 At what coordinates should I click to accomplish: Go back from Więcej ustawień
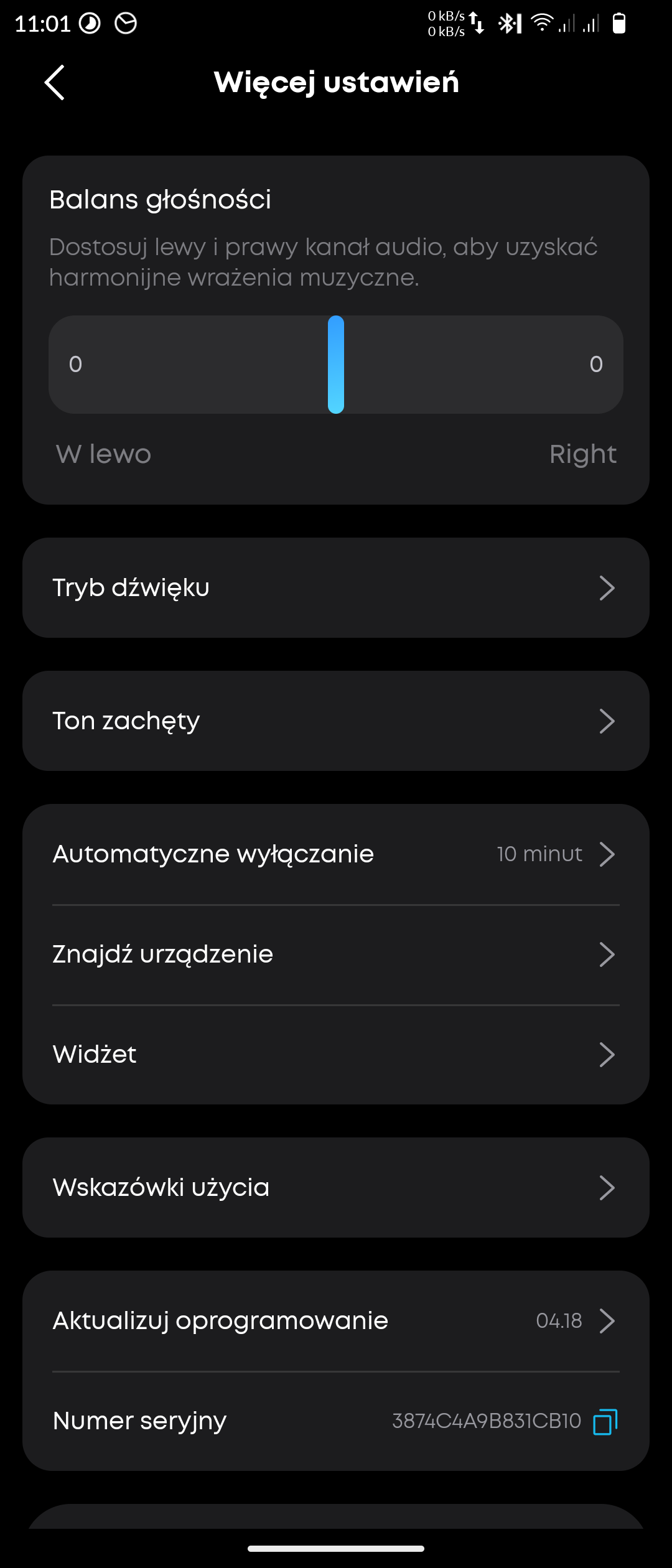(x=55, y=82)
